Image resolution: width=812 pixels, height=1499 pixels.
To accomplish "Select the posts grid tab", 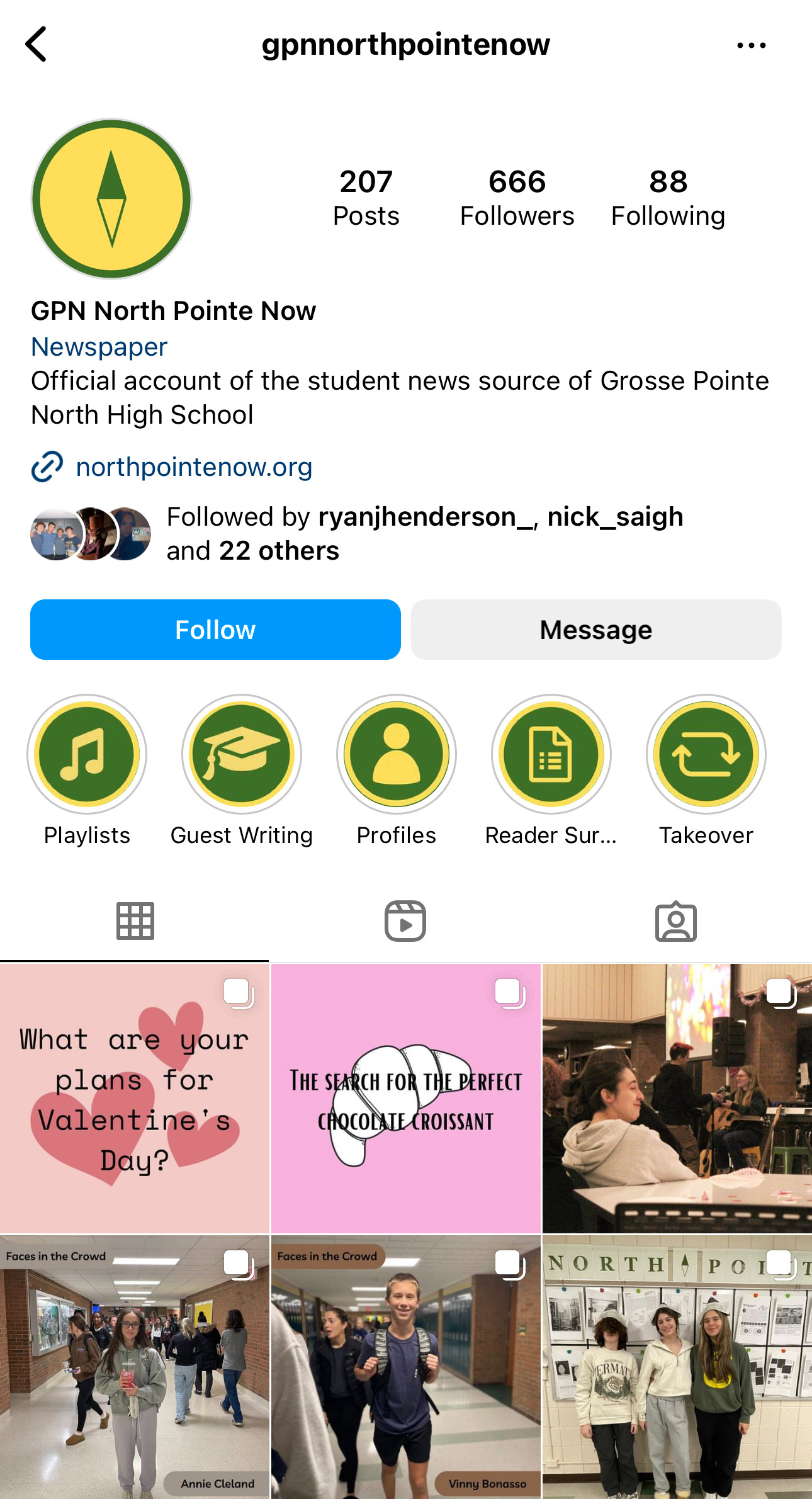I will pos(135,922).
